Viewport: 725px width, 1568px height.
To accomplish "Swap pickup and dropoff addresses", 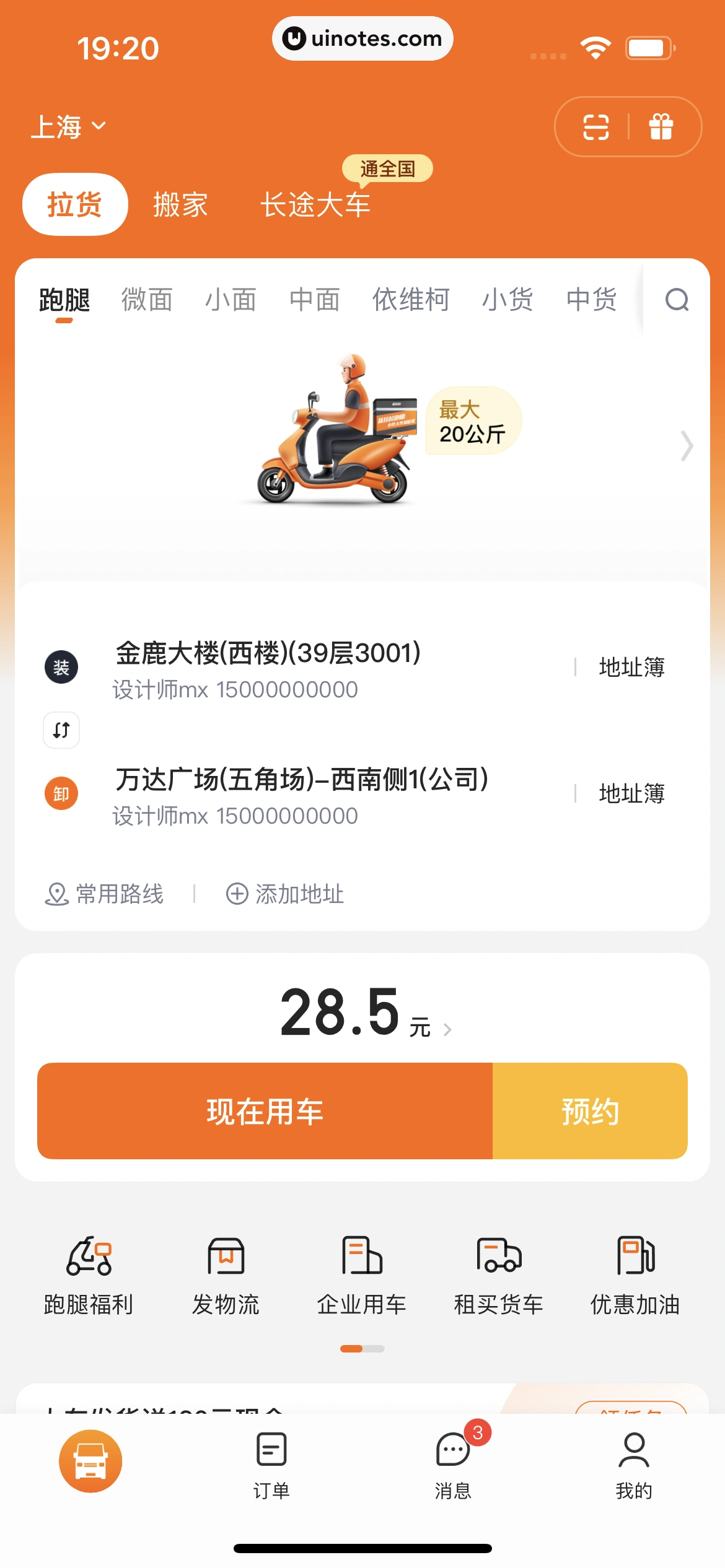I will 60,731.
